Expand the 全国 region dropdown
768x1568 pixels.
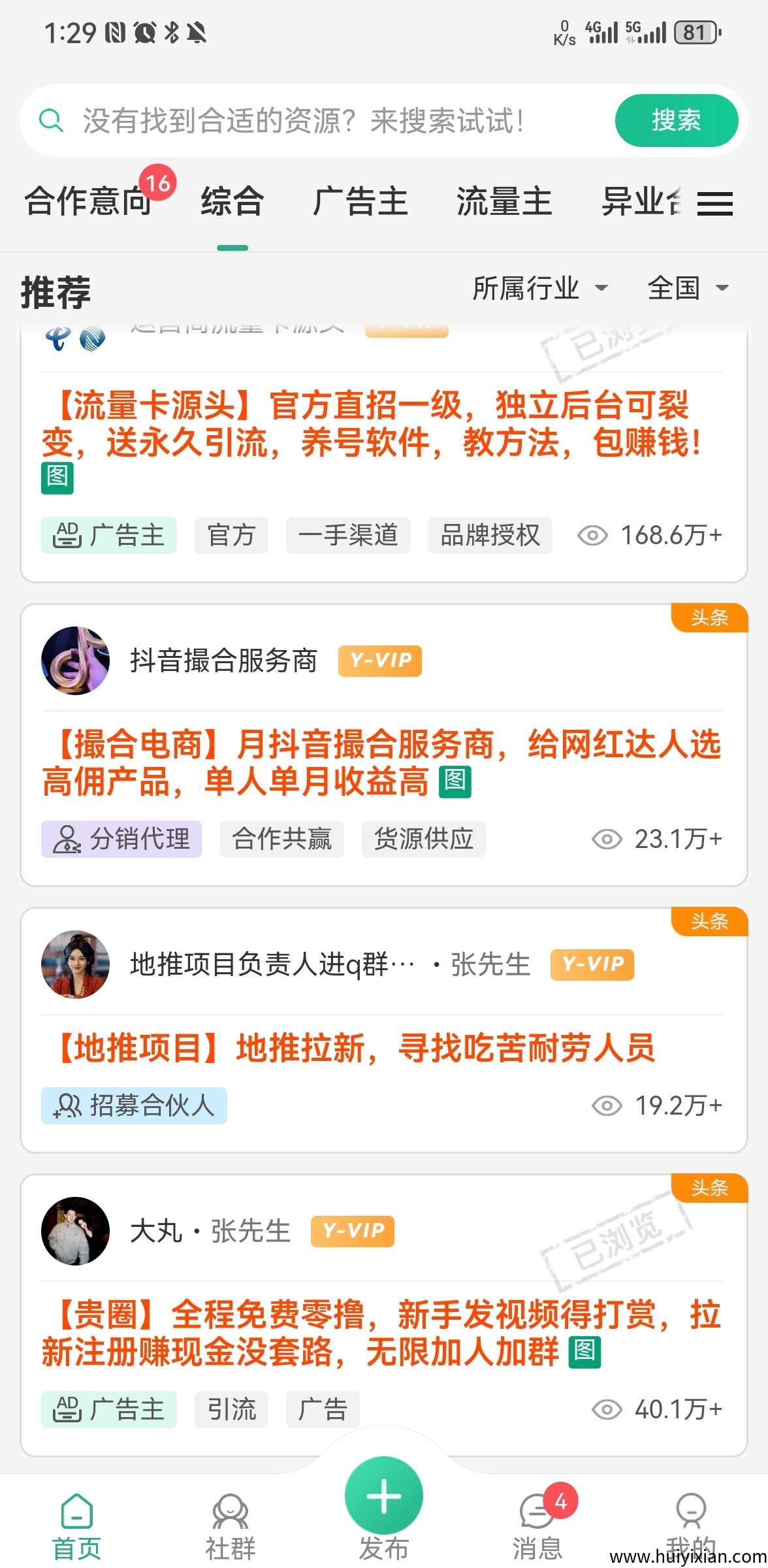coord(687,288)
